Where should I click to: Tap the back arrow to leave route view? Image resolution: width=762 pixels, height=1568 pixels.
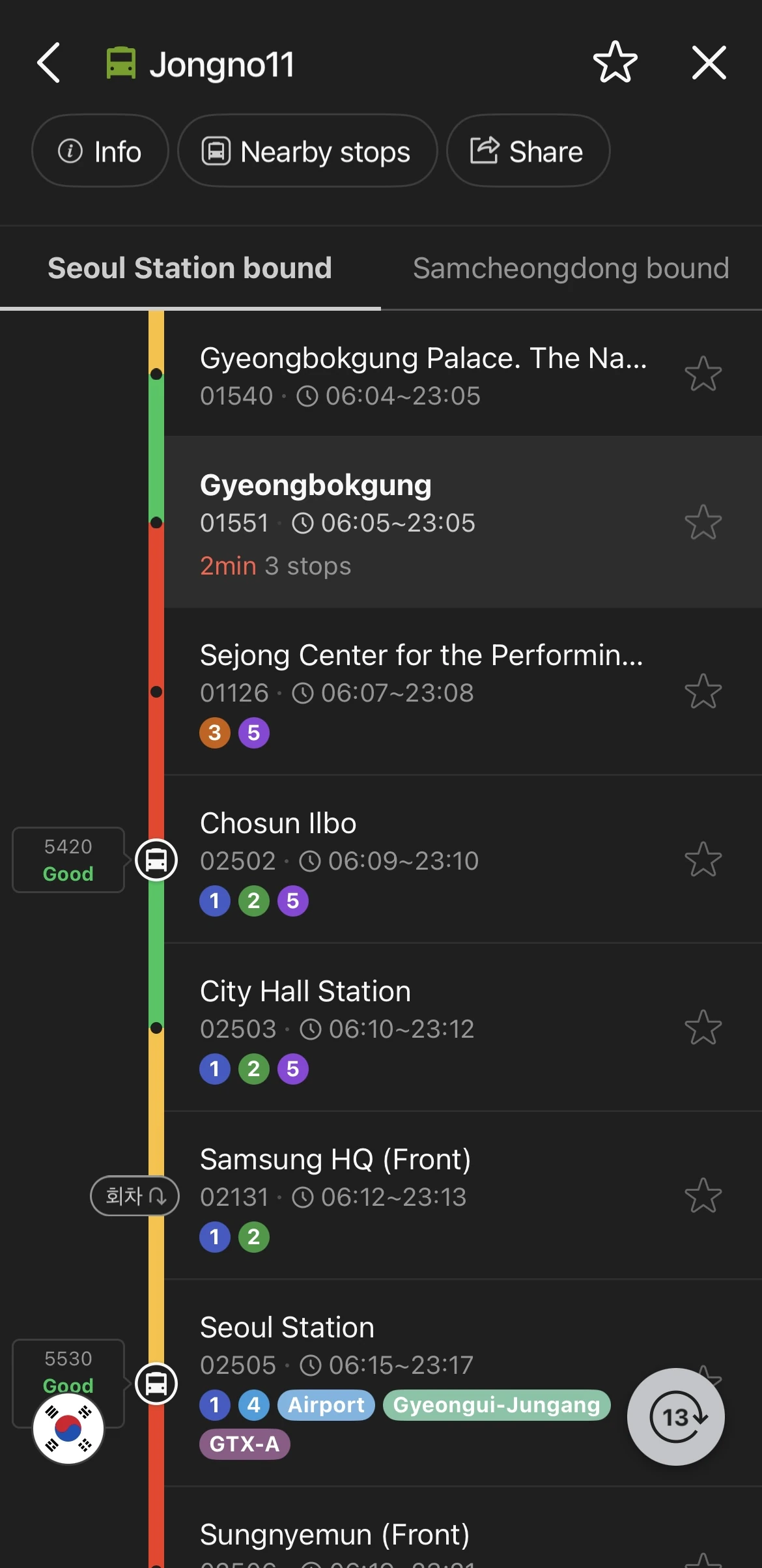48,63
